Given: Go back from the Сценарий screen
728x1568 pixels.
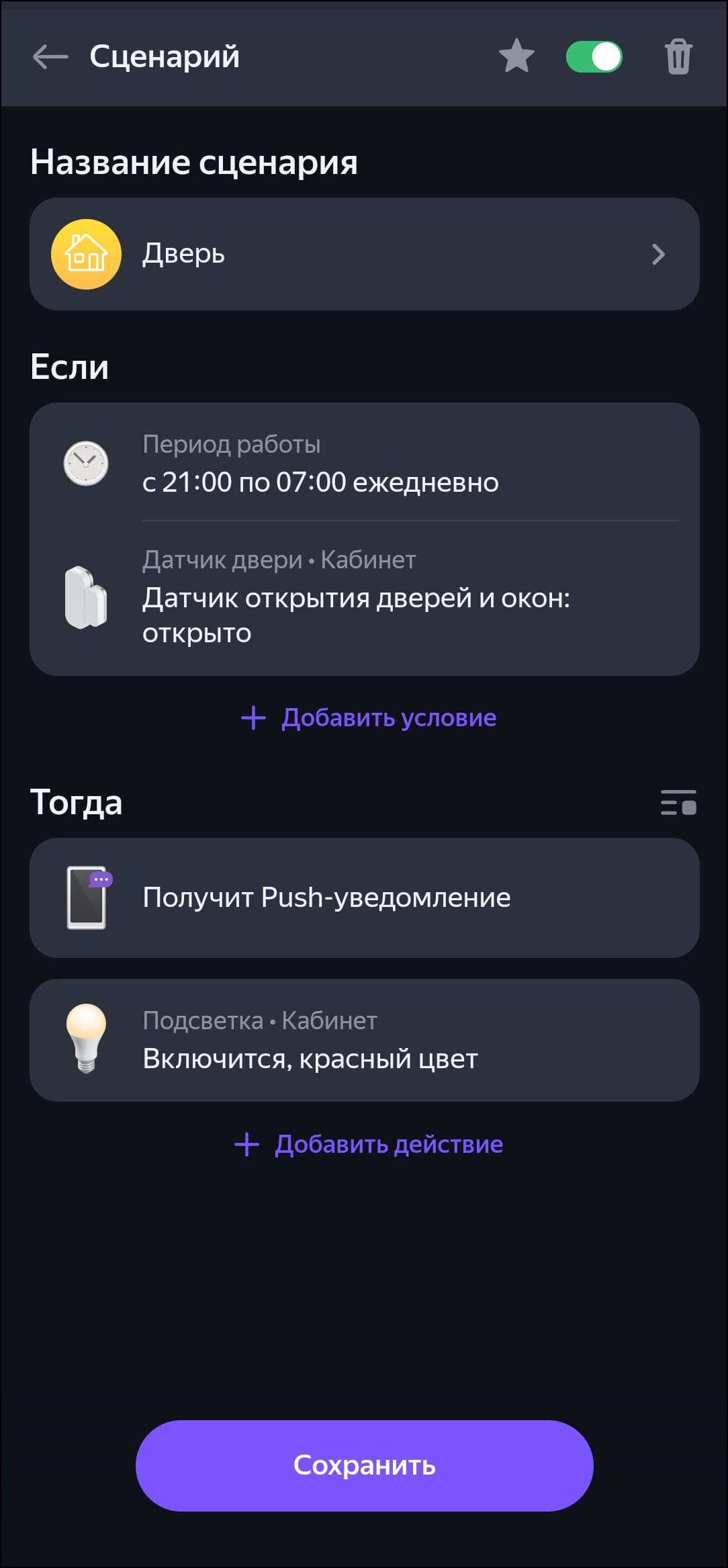Looking at the screenshot, I should 50,57.
